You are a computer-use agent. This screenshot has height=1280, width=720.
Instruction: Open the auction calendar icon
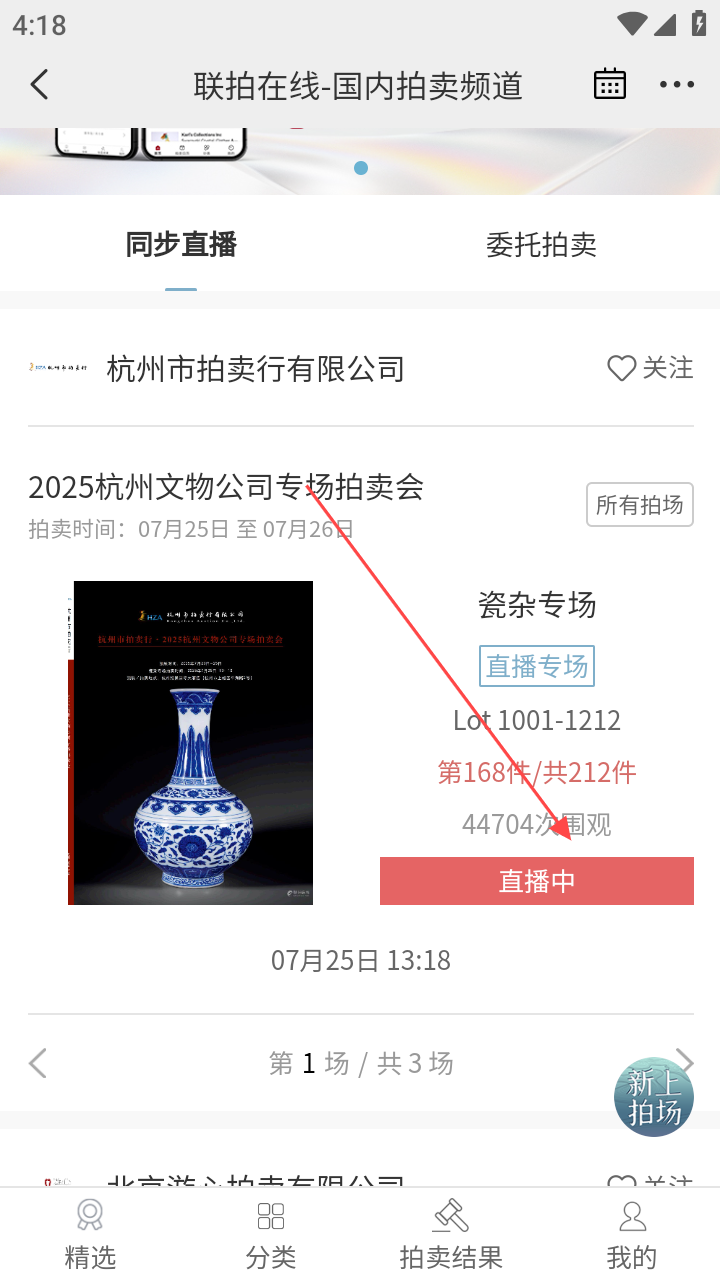click(x=610, y=85)
